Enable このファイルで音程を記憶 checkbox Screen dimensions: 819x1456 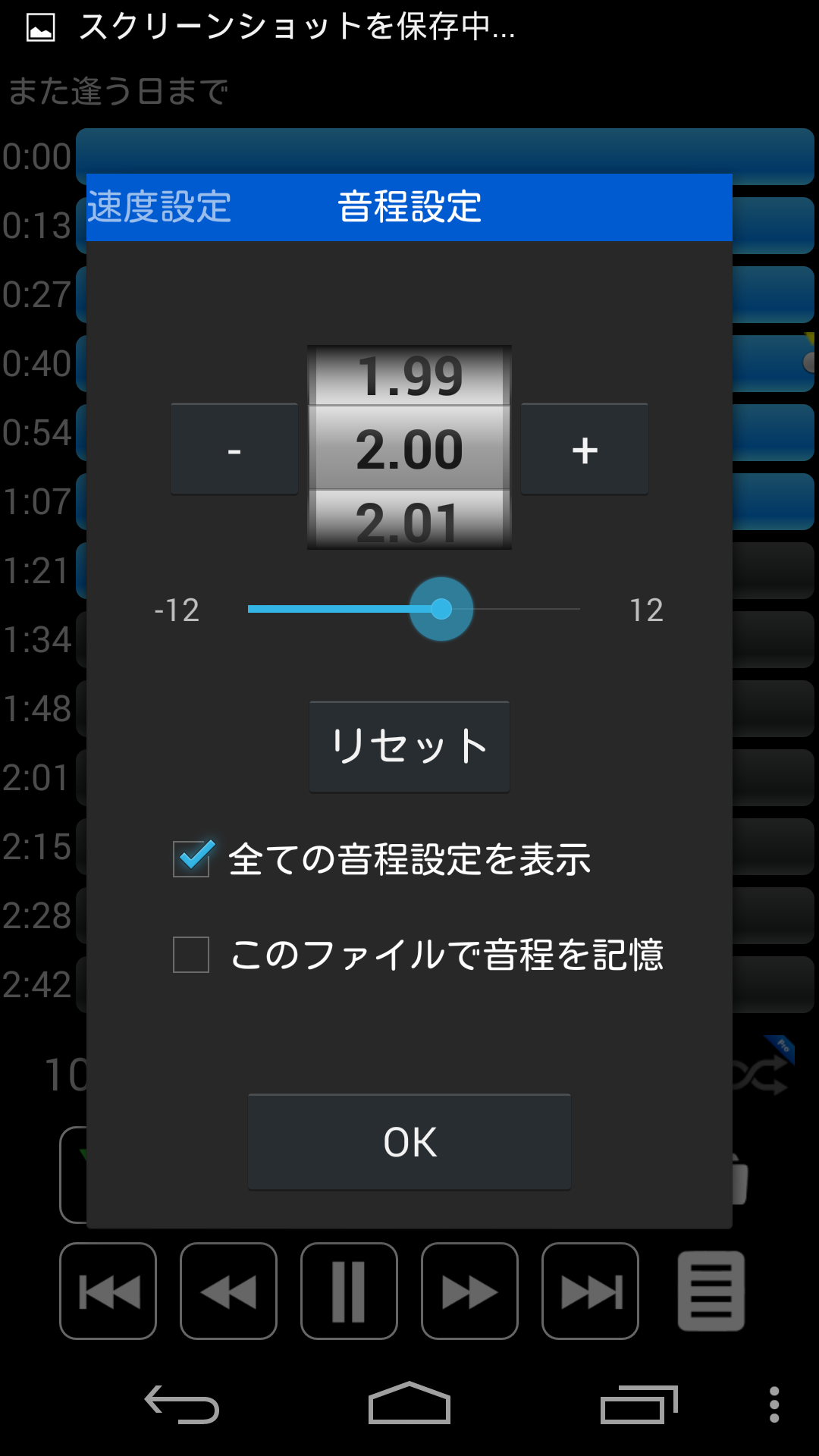(191, 955)
